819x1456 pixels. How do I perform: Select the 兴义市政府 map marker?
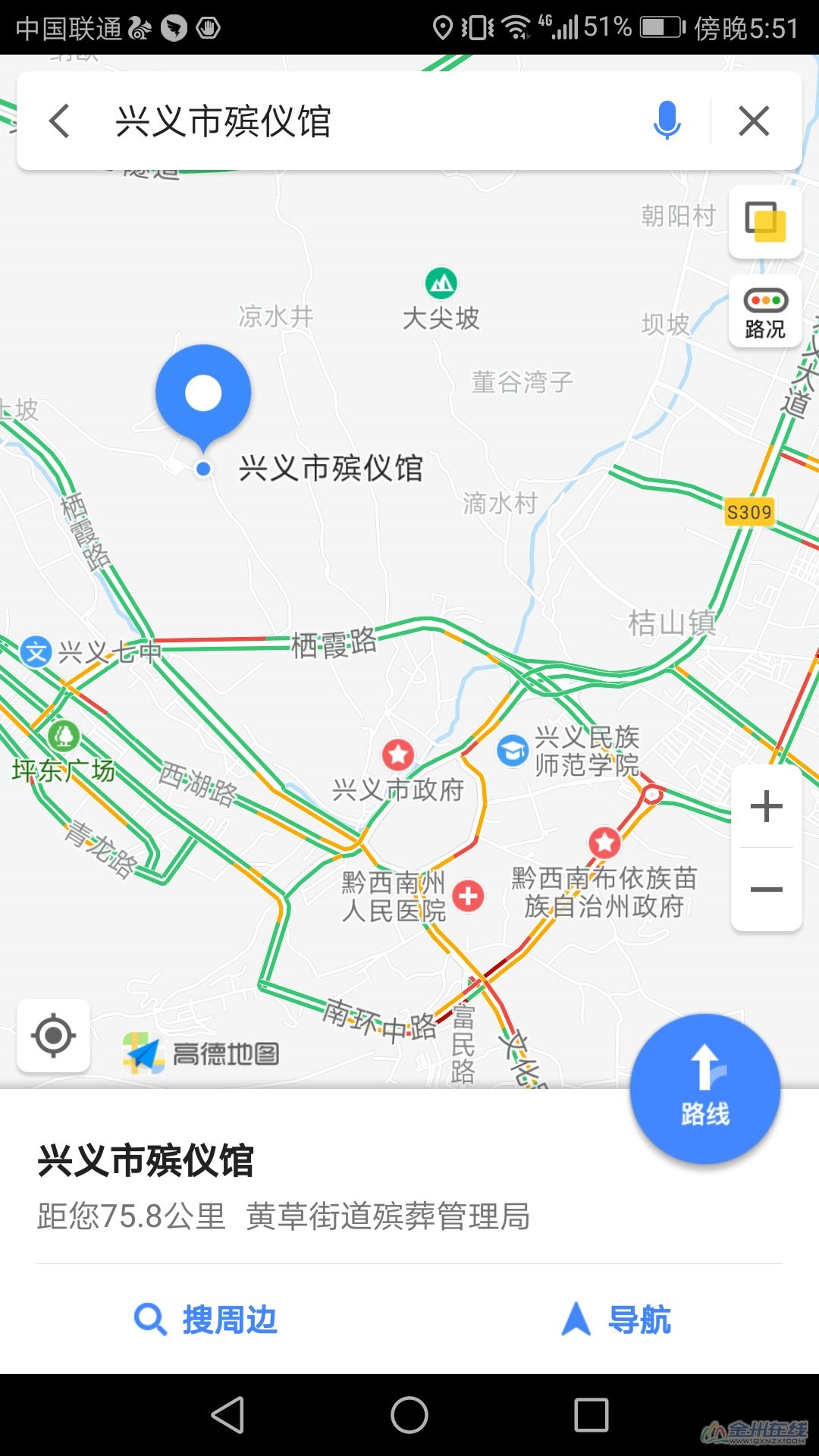click(x=397, y=755)
